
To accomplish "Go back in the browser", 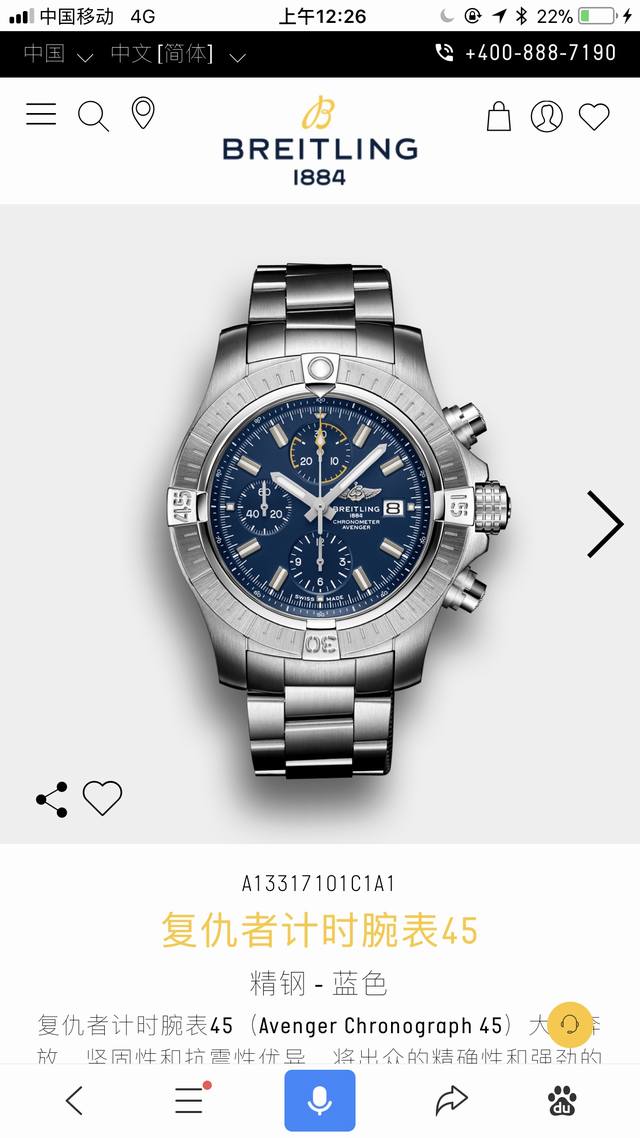I will coord(74,1101).
